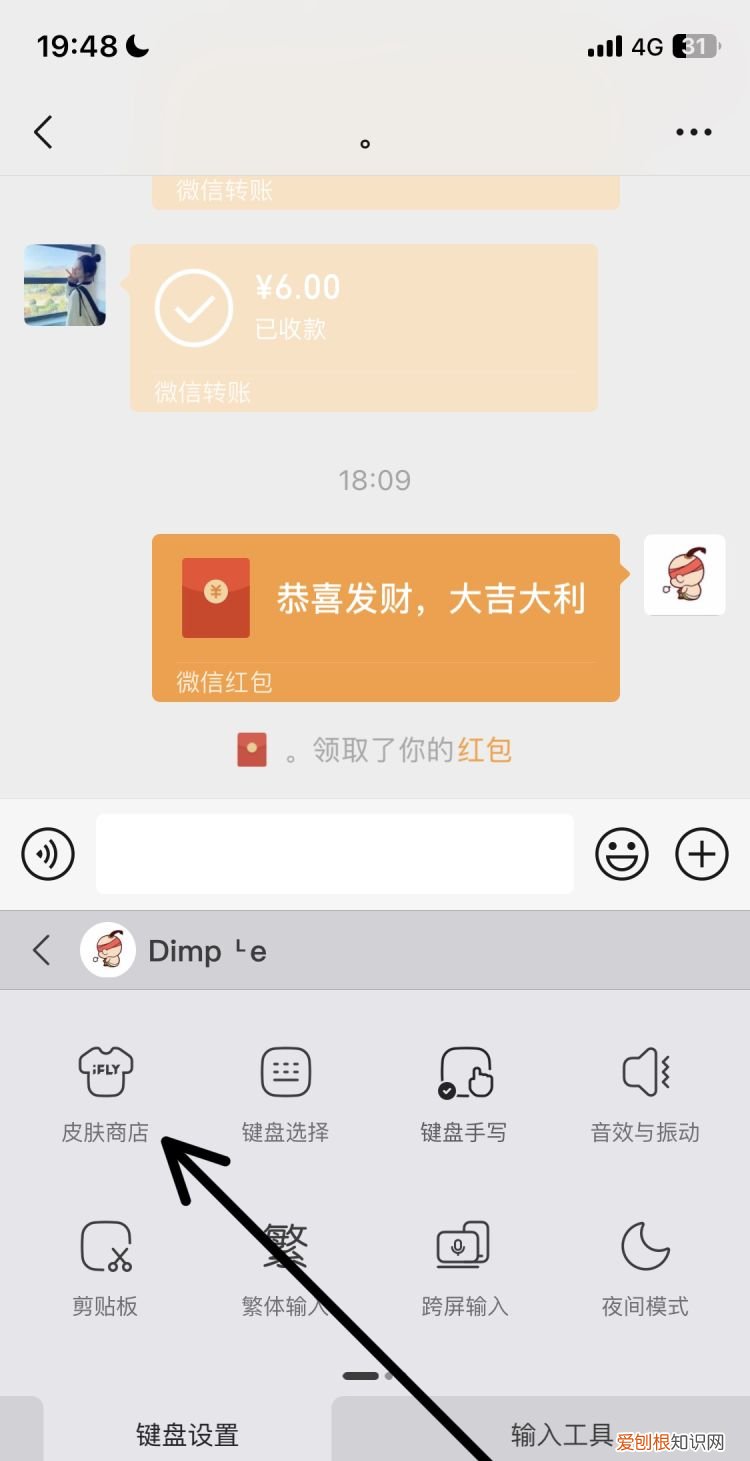750x1461 pixels.
Task: Tap the back chevron beside Dimp Le avatar
Action: (x=40, y=950)
